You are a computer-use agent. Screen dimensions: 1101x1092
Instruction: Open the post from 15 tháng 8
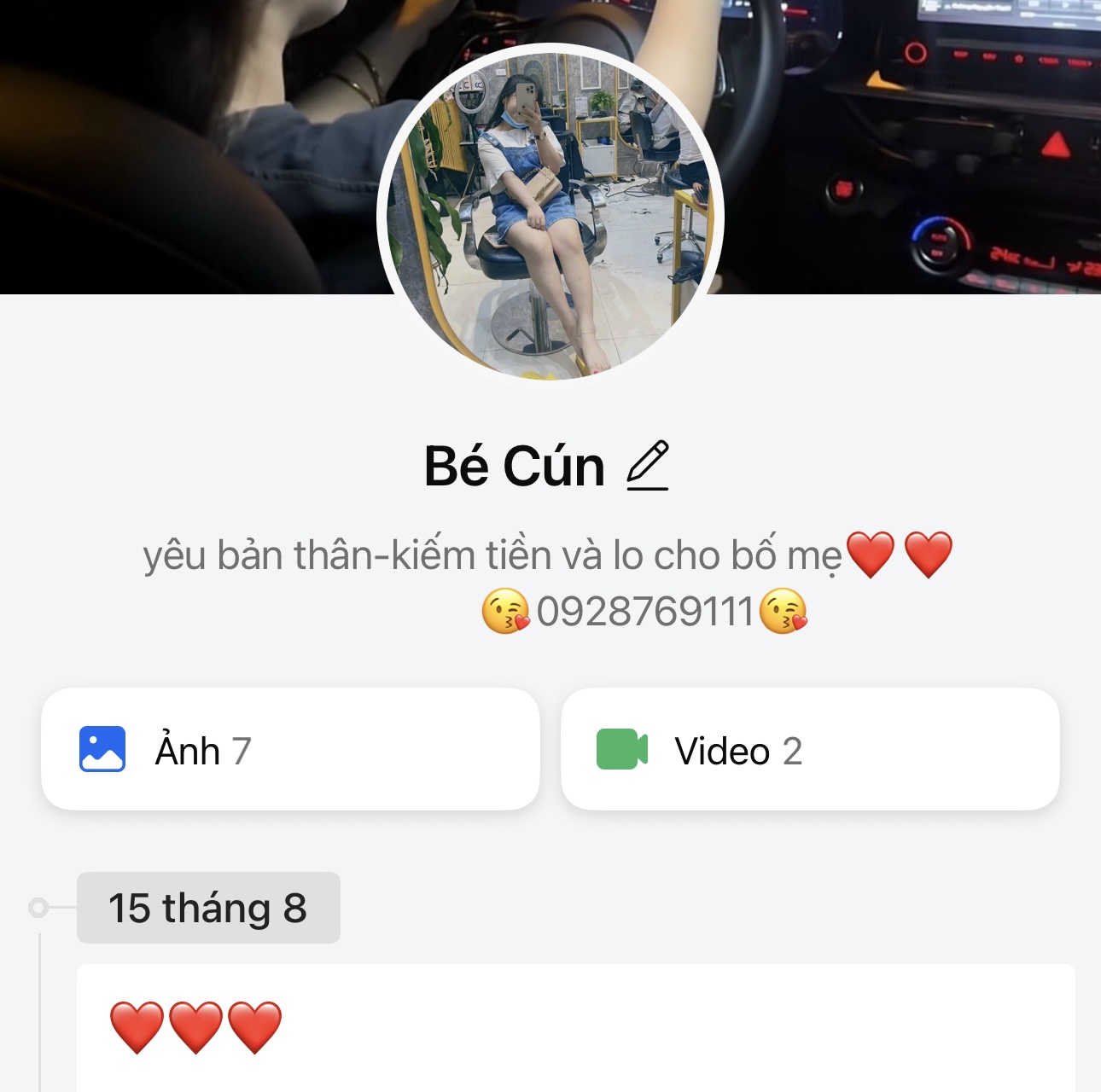[575, 1028]
